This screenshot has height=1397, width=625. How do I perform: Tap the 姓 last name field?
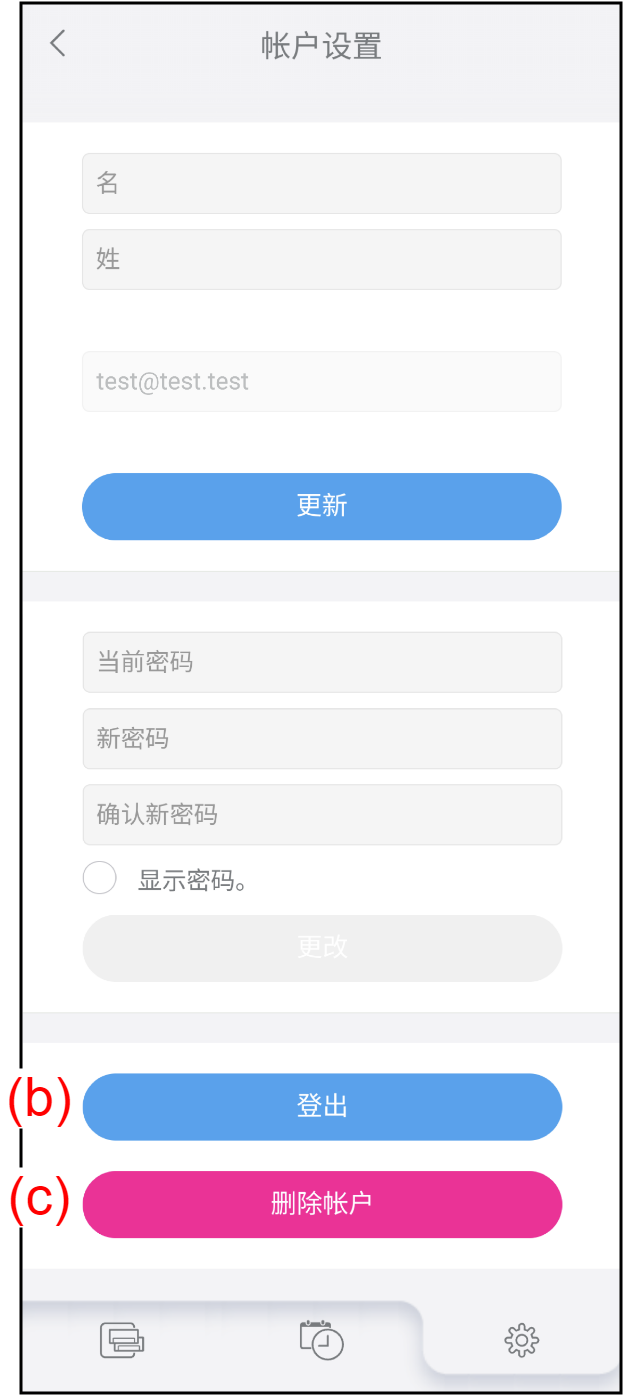tap(321, 259)
